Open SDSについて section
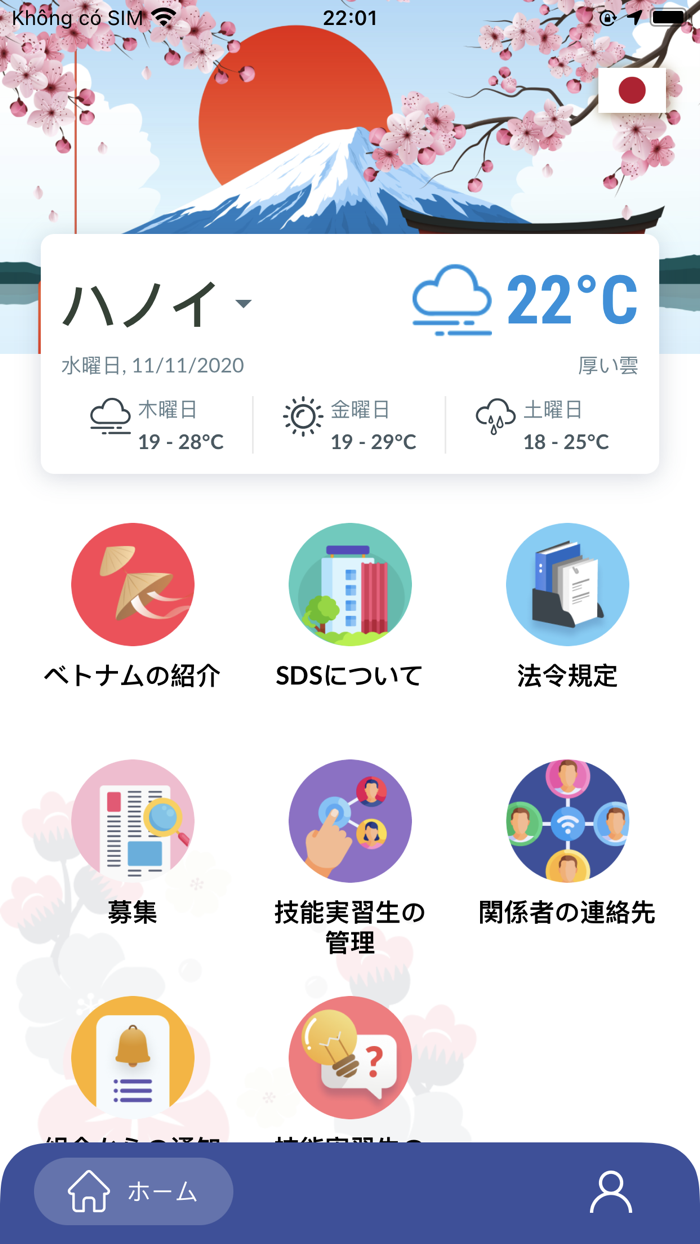This screenshot has width=700, height=1244. pos(350,585)
